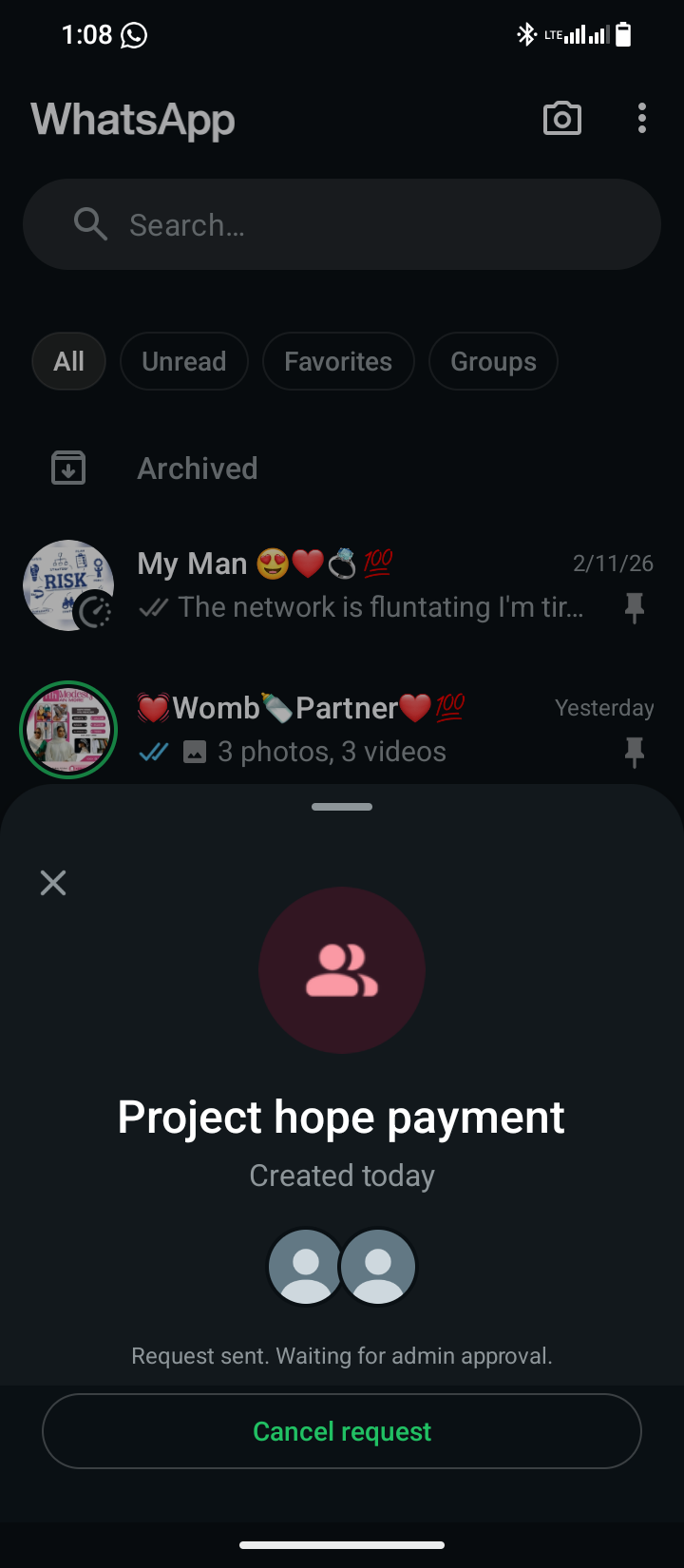Cancel the group join request
This screenshot has height=1568, width=684.
tap(342, 1431)
